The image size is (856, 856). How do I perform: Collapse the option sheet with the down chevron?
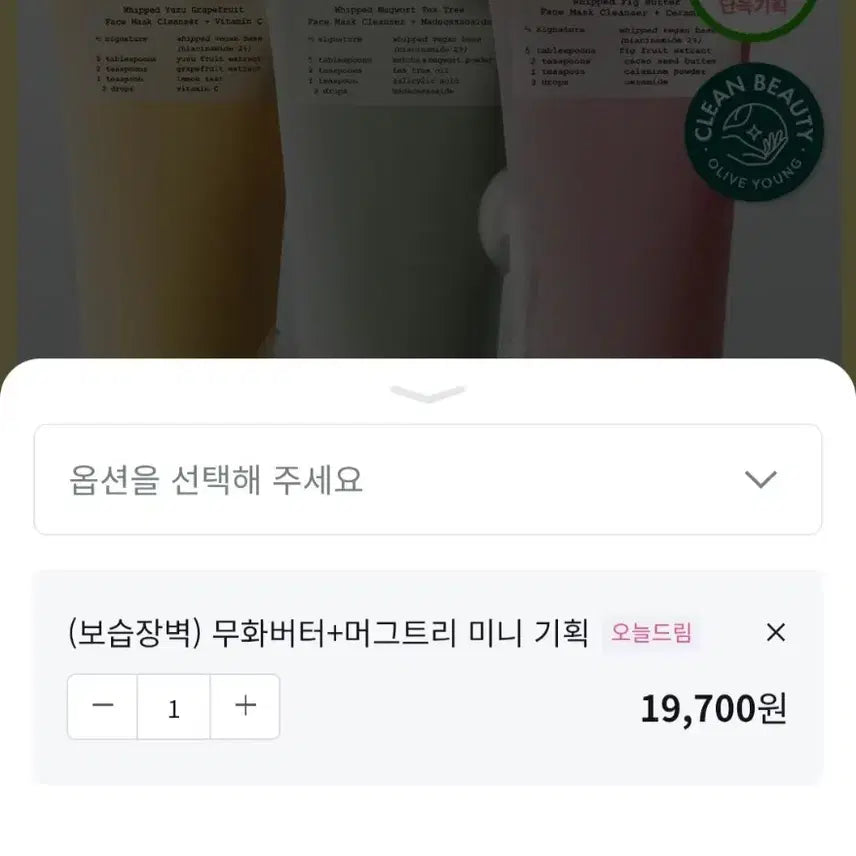pos(428,395)
